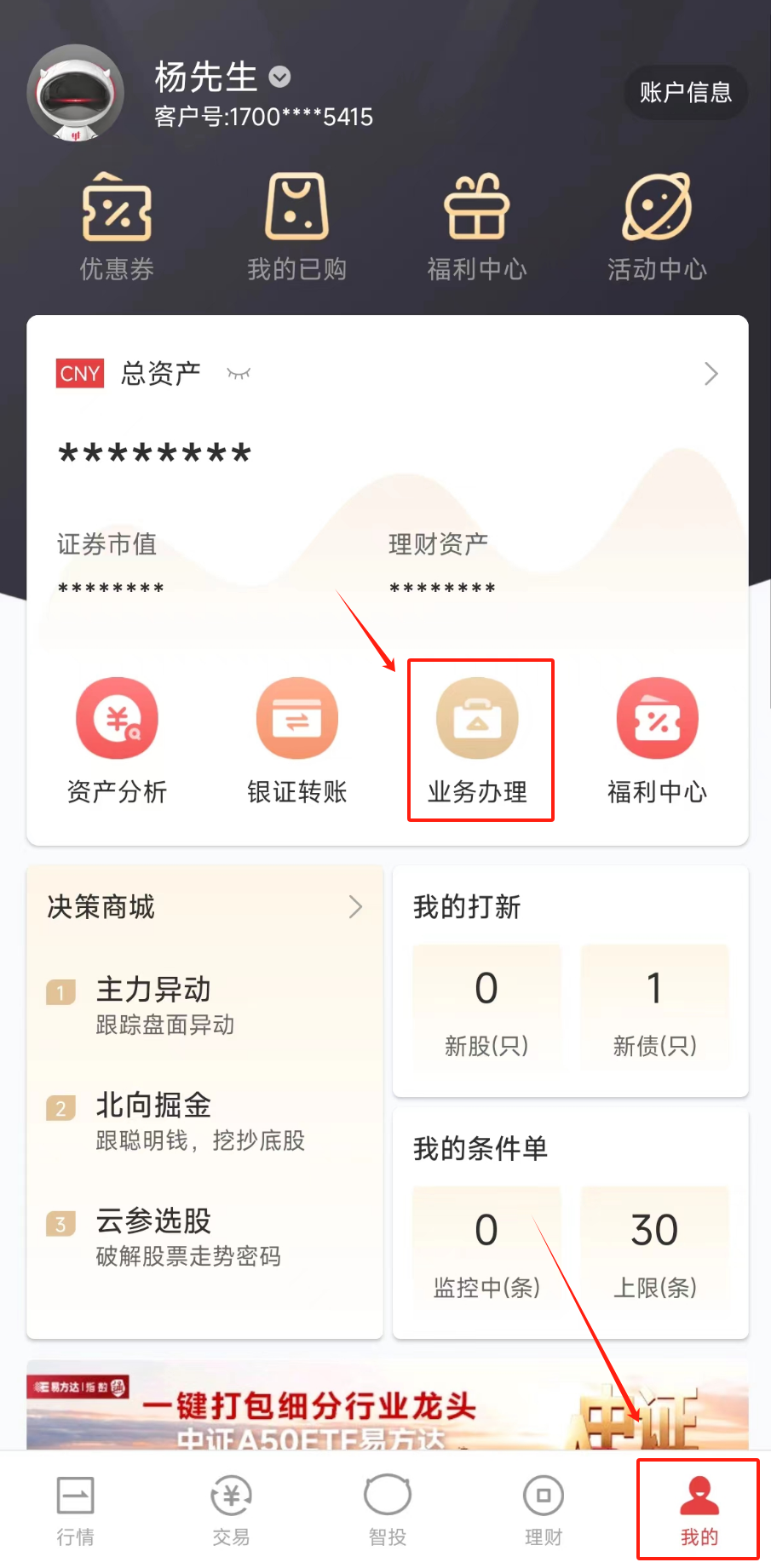
Task: Open 账户信息 account info
Action: [685, 92]
